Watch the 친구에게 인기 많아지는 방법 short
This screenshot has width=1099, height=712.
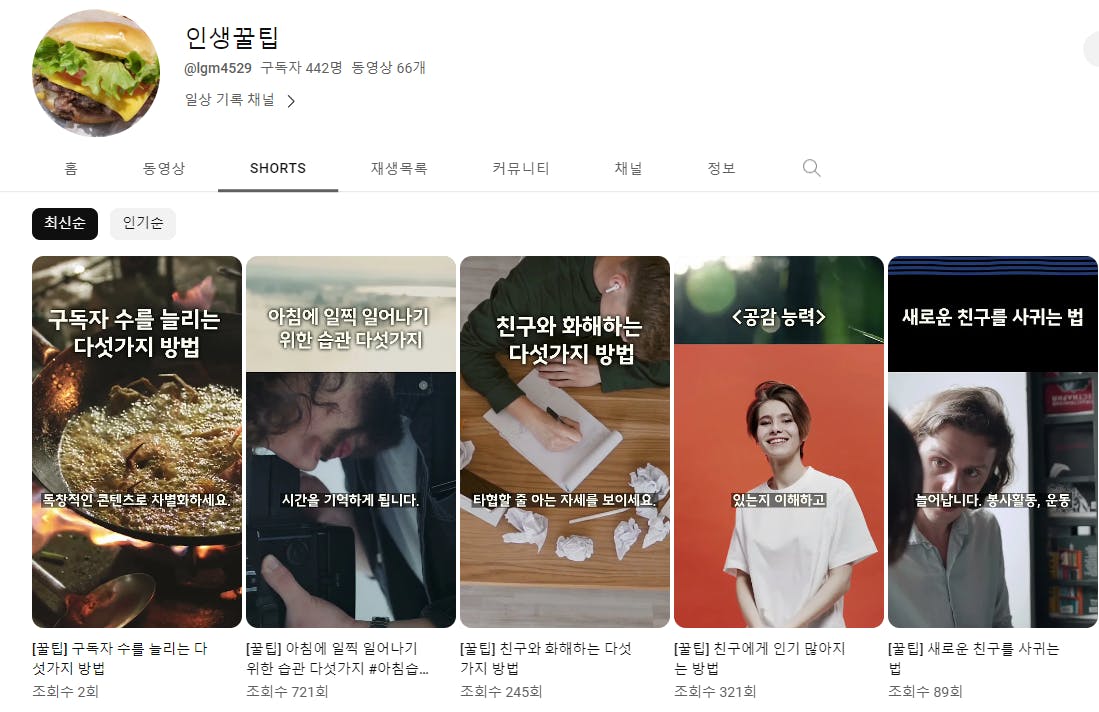tap(779, 441)
